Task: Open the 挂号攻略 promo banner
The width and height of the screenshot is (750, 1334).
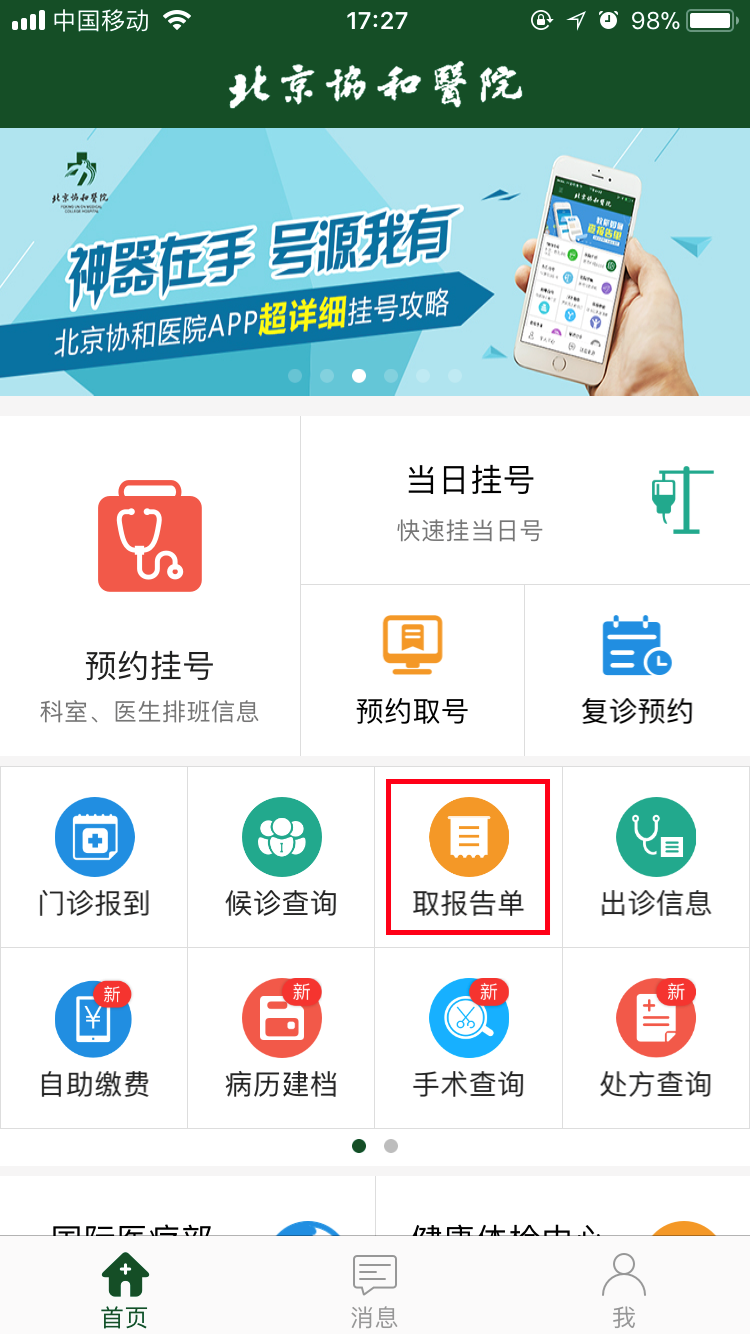Action: [375, 262]
